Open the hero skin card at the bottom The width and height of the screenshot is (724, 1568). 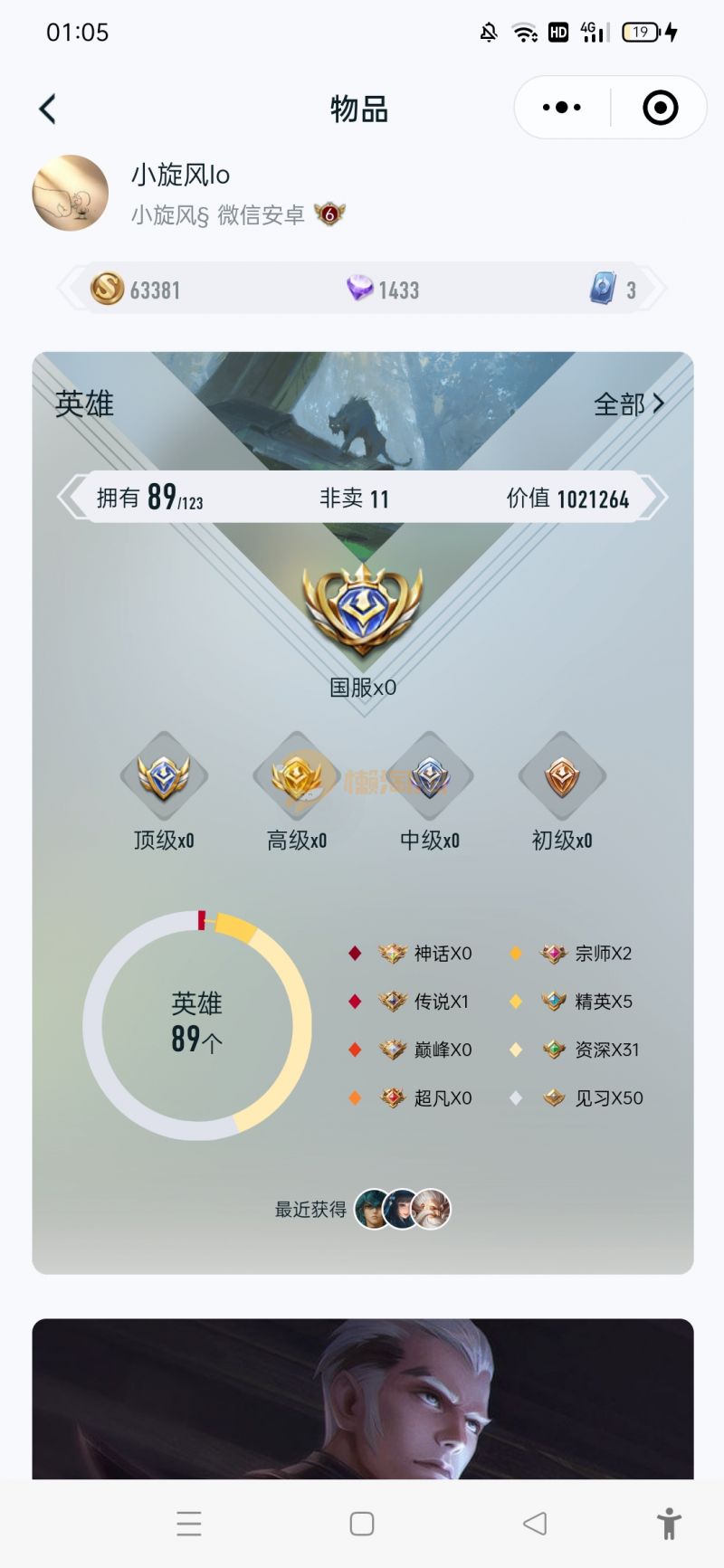tap(362, 1398)
